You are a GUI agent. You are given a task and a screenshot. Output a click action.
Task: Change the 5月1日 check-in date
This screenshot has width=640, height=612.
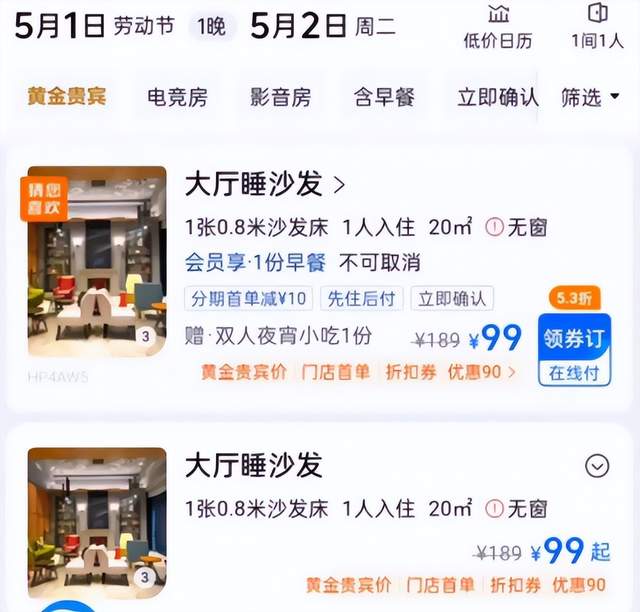point(60,26)
